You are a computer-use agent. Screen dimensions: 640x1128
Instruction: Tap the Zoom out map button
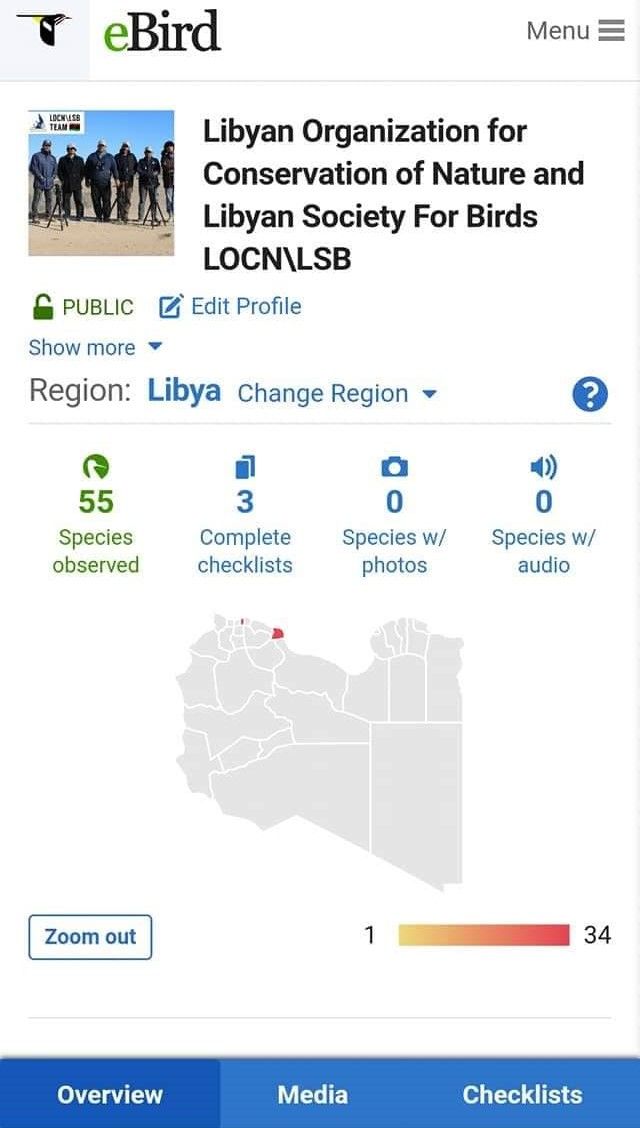90,937
